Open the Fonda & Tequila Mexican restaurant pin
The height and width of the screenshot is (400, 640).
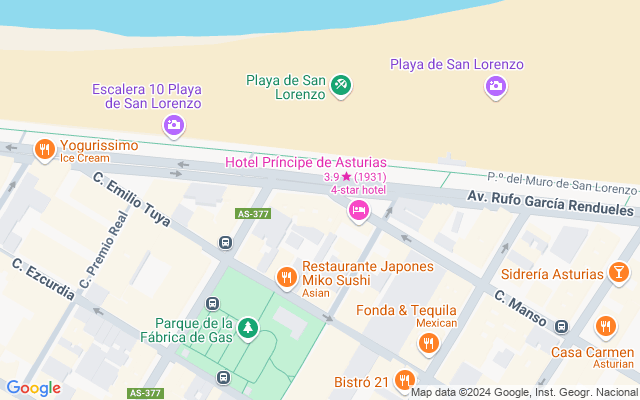pos(429,344)
